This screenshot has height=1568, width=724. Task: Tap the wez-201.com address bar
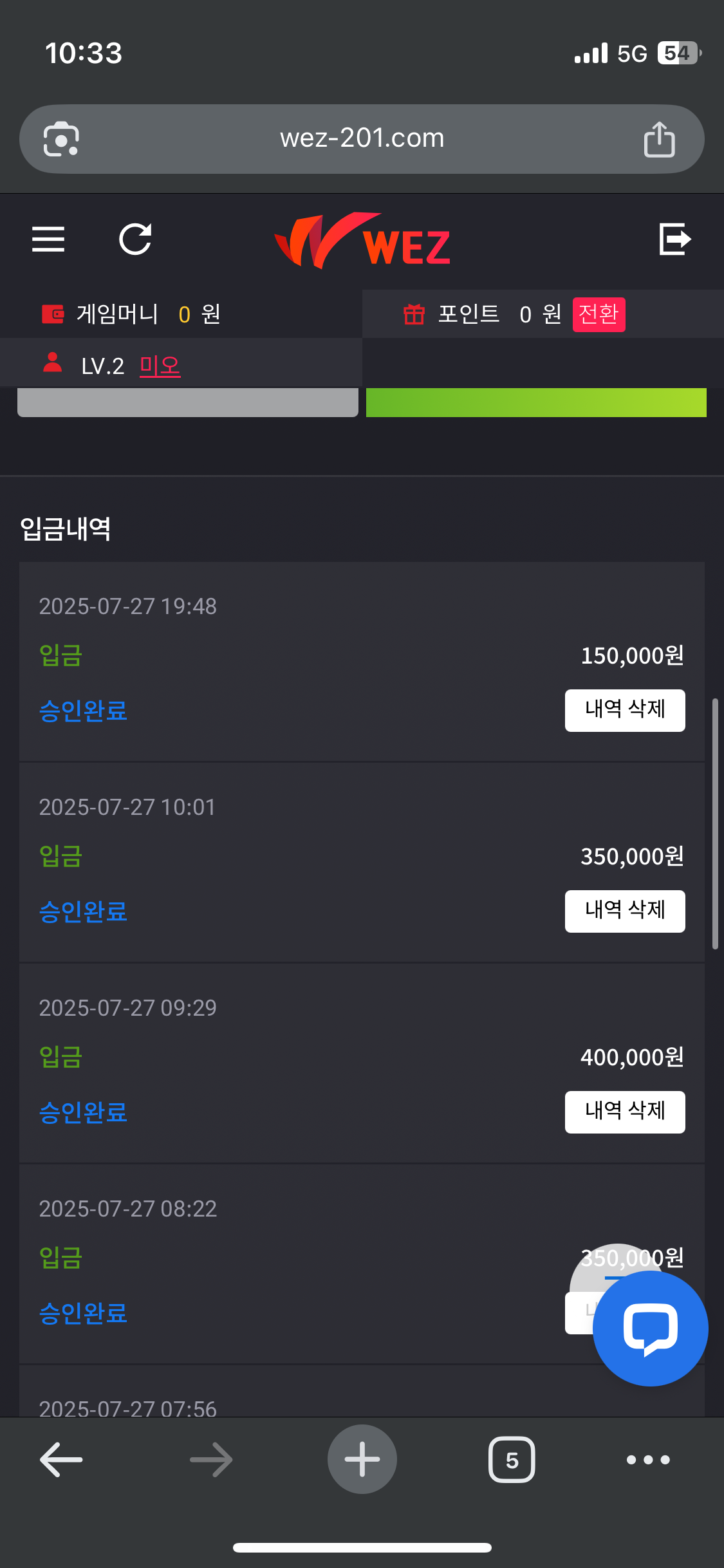coord(362,138)
